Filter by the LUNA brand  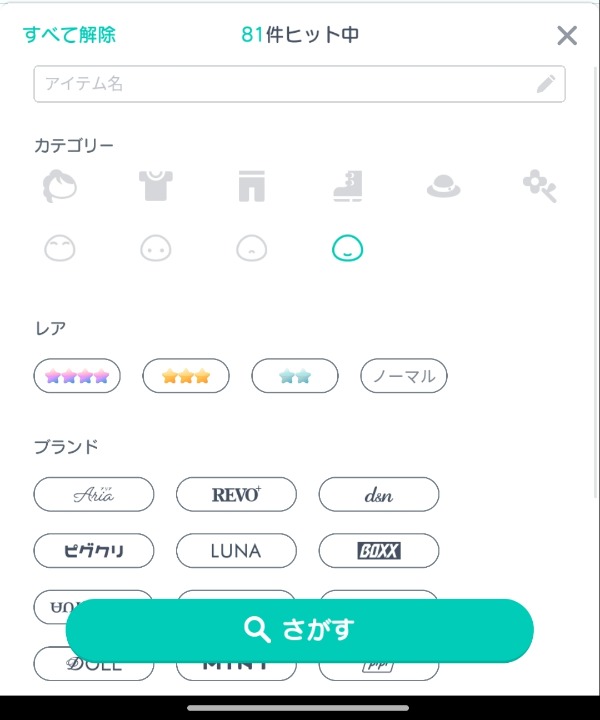coord(236,550)
